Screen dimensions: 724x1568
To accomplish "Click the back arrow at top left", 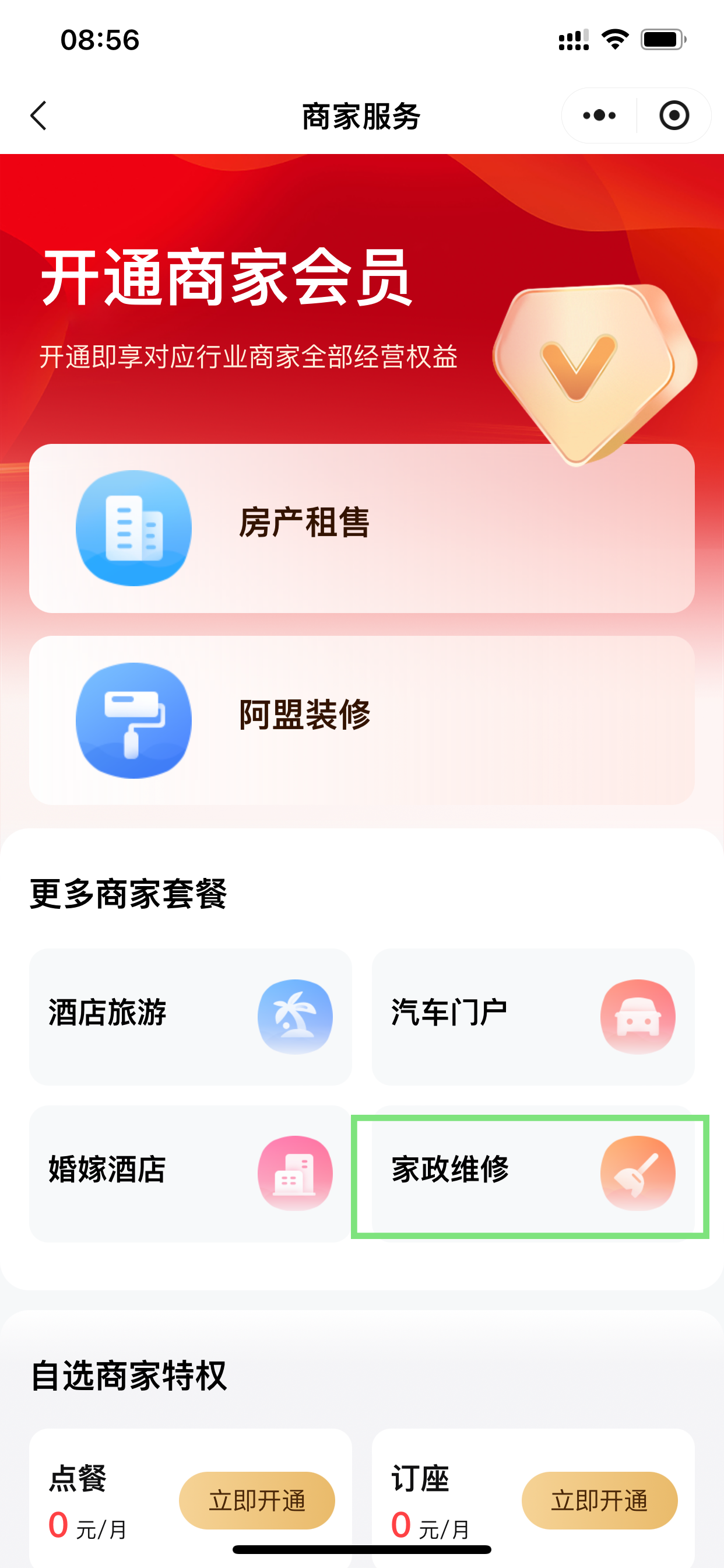I will (38, 115).
